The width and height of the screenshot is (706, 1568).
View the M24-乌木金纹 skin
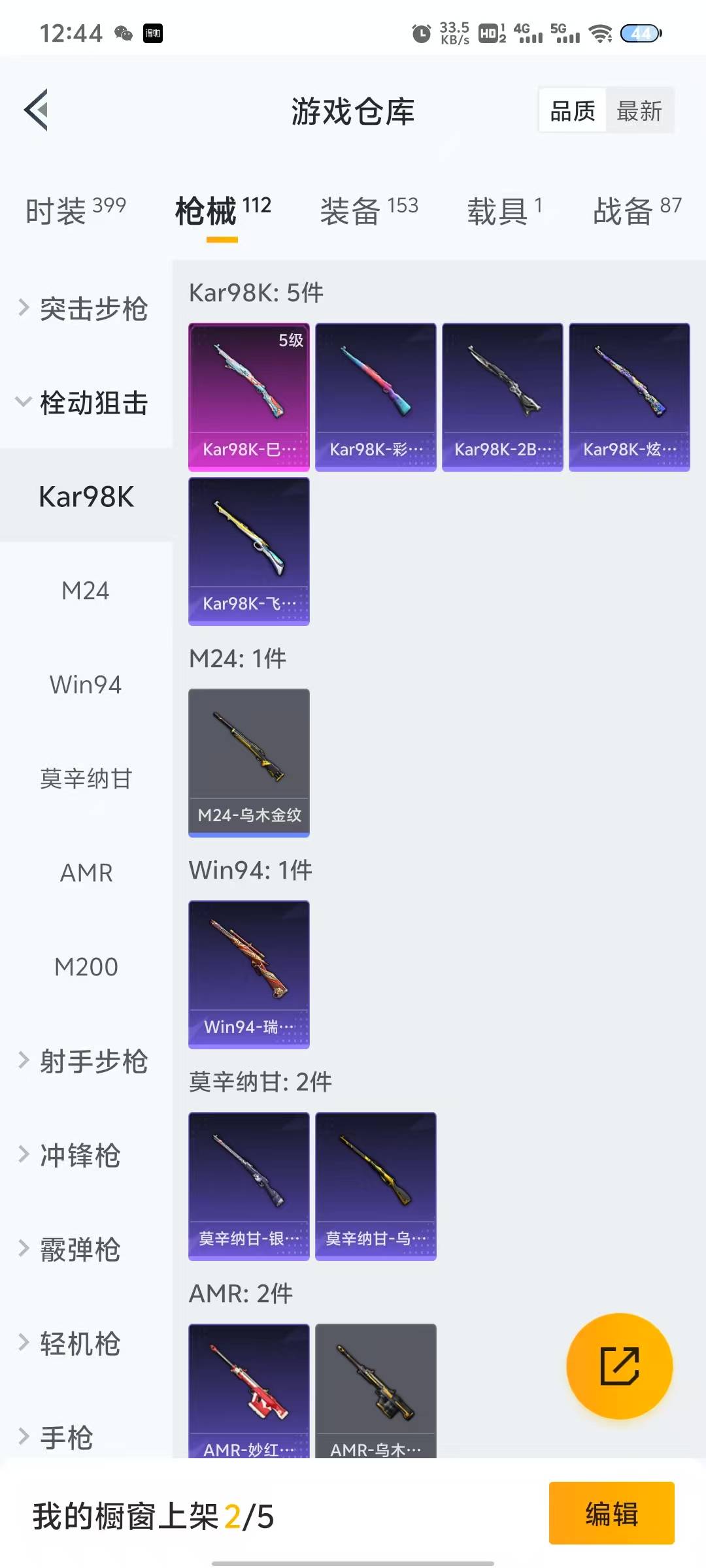pos(249,762)
